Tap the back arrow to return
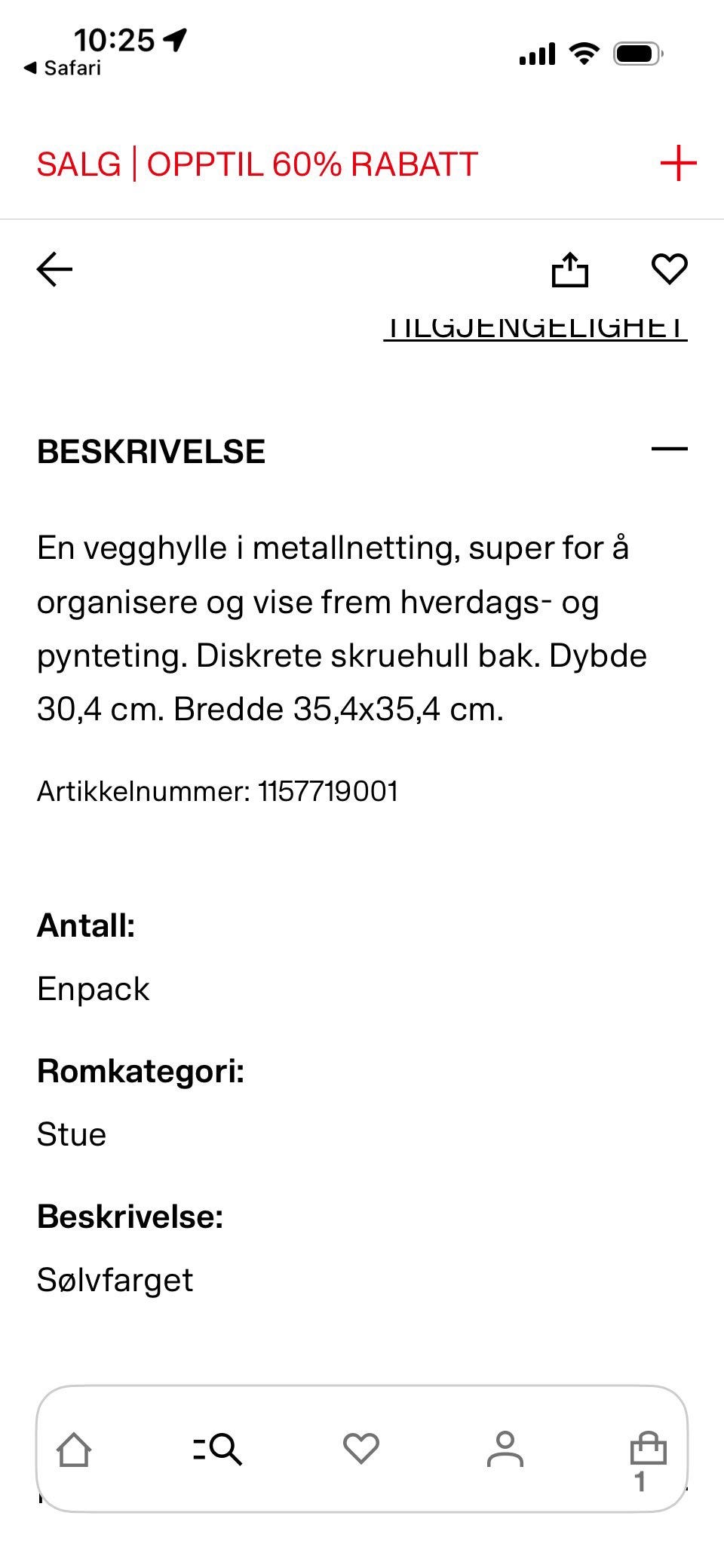 coord(54,269)
